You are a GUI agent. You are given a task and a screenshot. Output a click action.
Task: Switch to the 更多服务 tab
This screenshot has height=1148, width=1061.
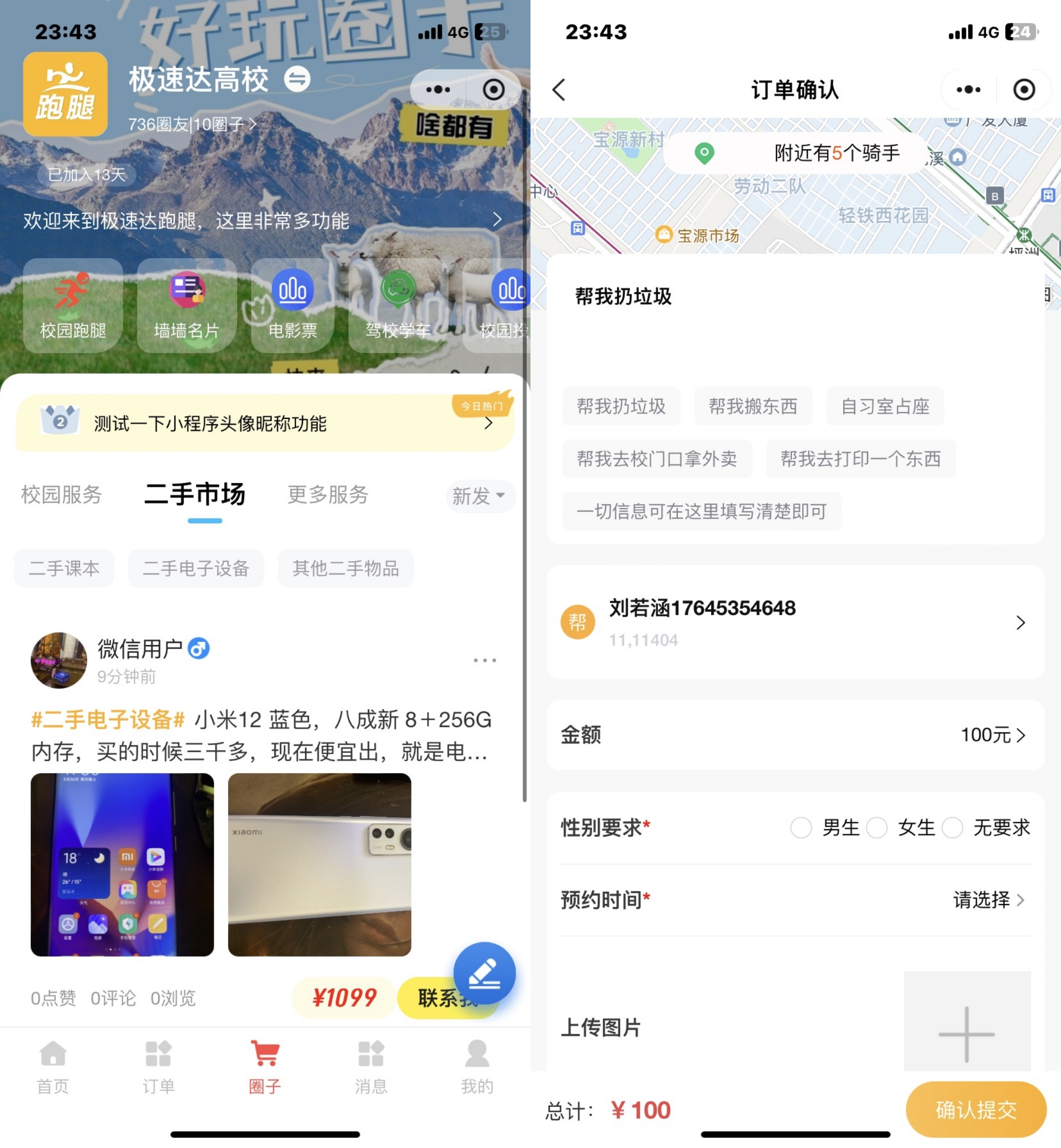tap(327, 495)
